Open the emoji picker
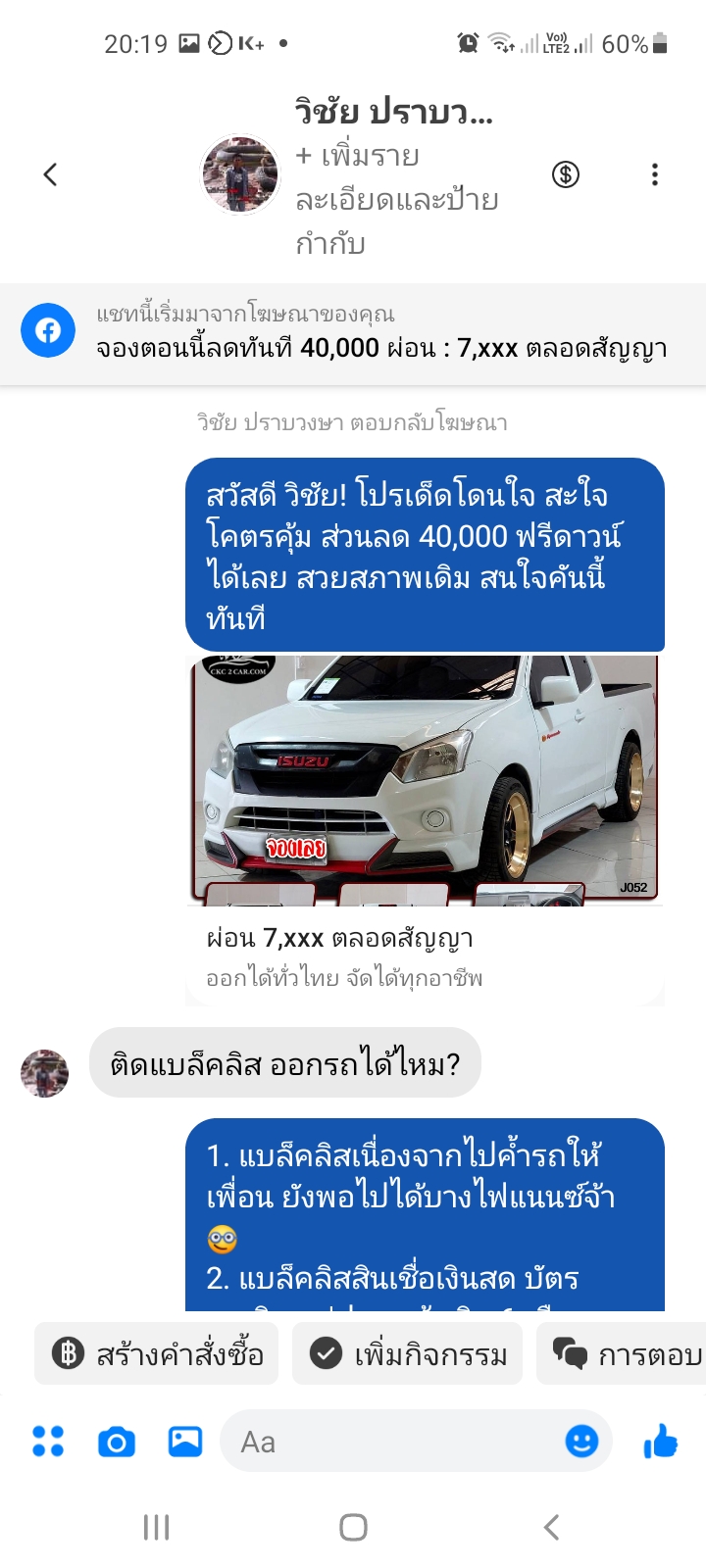 coord(581,1441)
